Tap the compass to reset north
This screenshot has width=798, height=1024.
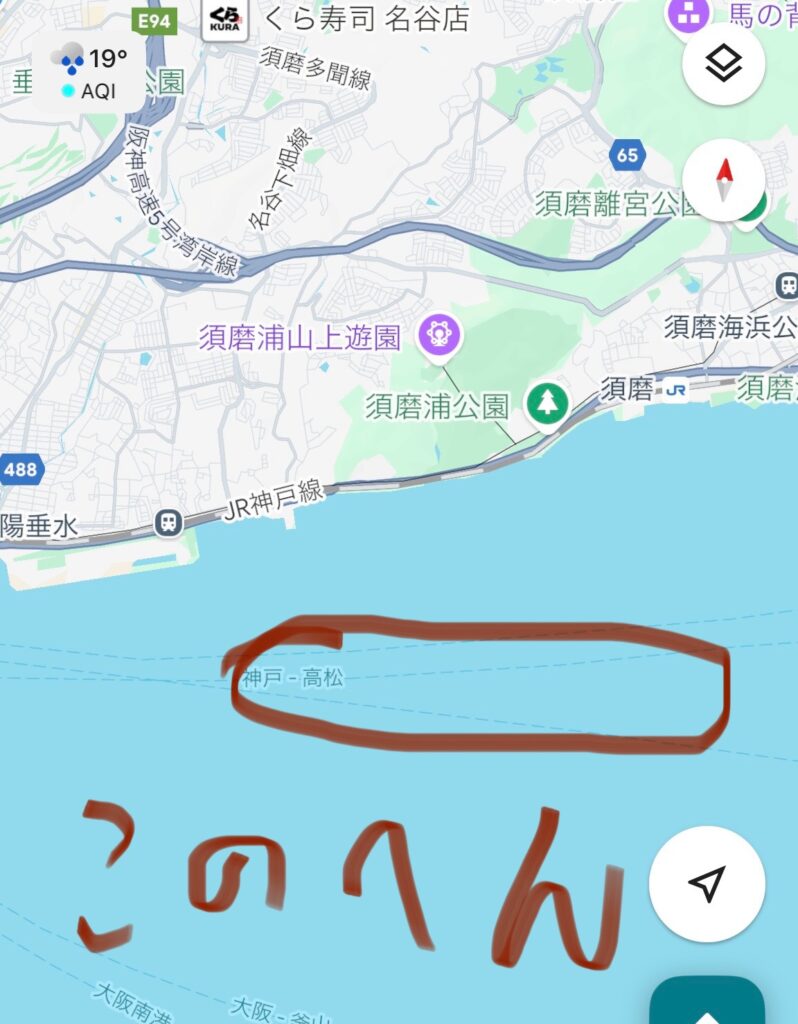(x=724, y=182)
